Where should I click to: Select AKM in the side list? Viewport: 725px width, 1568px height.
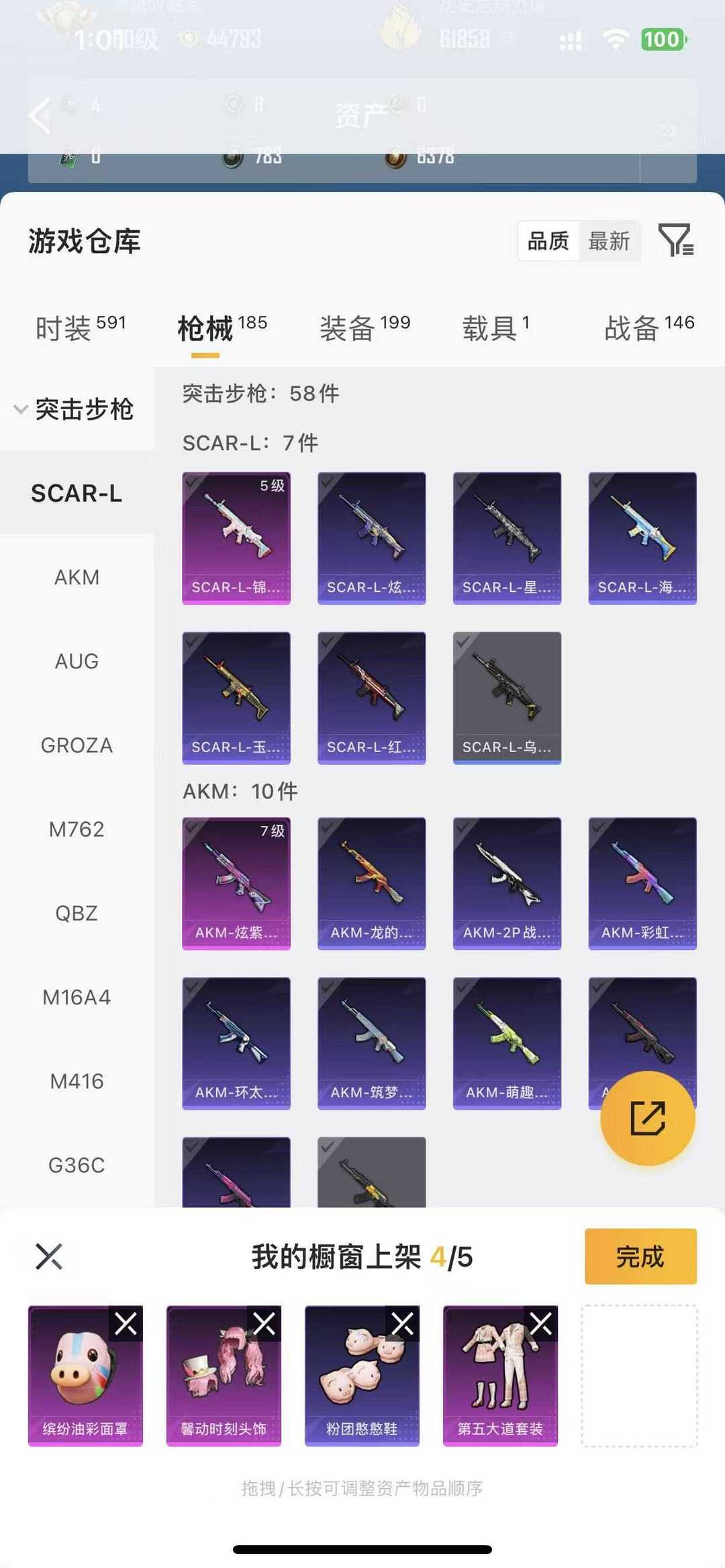pyautogui.click(x=77, y=577)
